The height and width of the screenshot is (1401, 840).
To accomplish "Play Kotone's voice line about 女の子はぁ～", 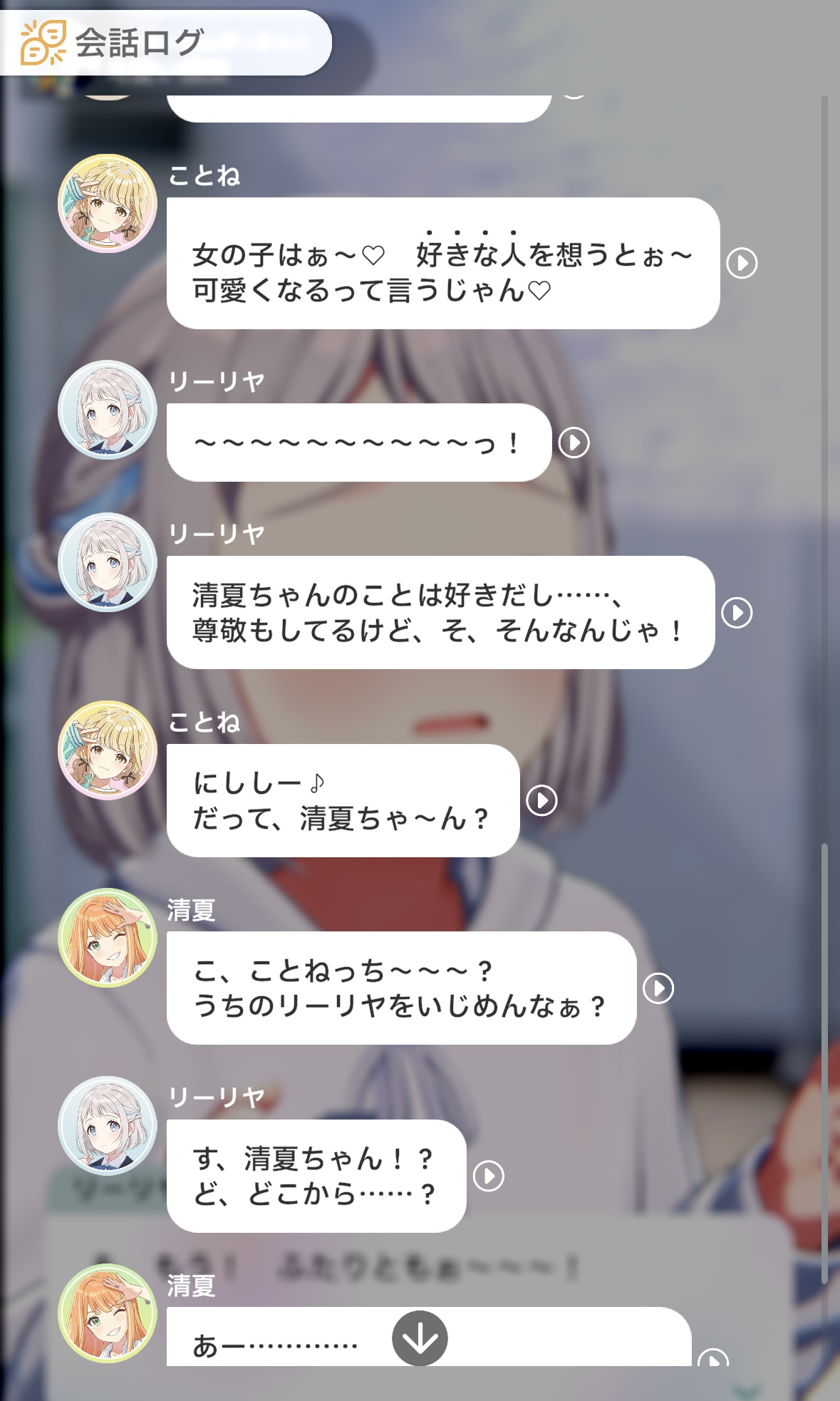I will click(742, 263).
